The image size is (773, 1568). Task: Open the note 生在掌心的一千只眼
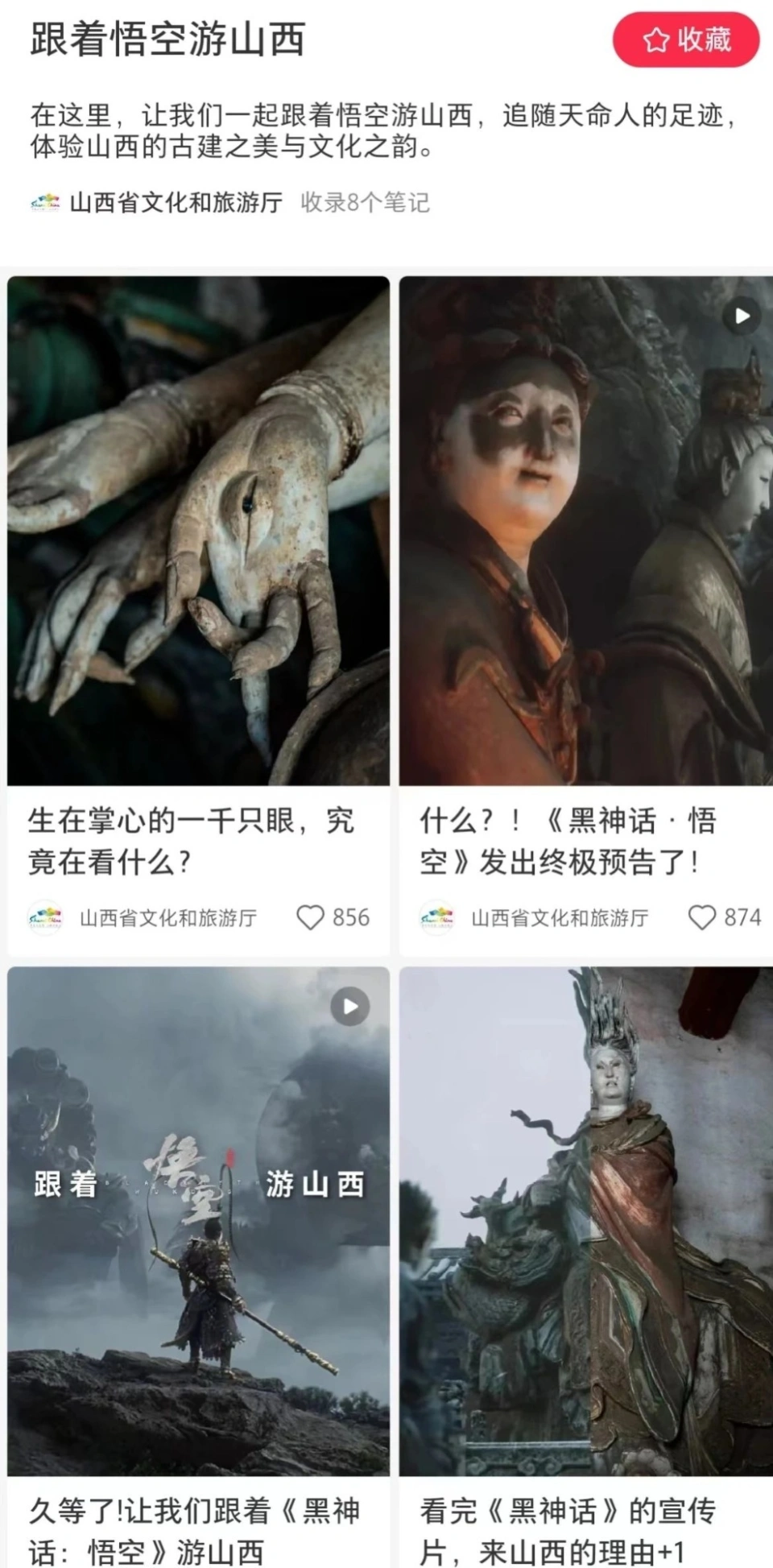point(198,532)
